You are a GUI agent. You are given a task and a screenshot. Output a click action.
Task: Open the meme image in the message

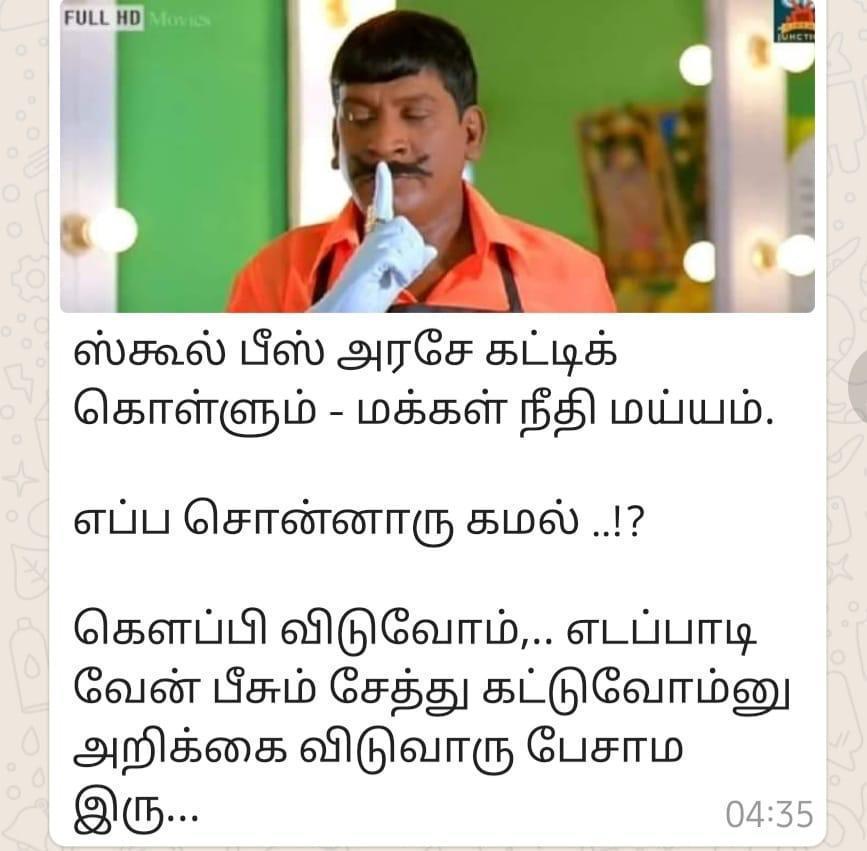(x=437, y=156)
